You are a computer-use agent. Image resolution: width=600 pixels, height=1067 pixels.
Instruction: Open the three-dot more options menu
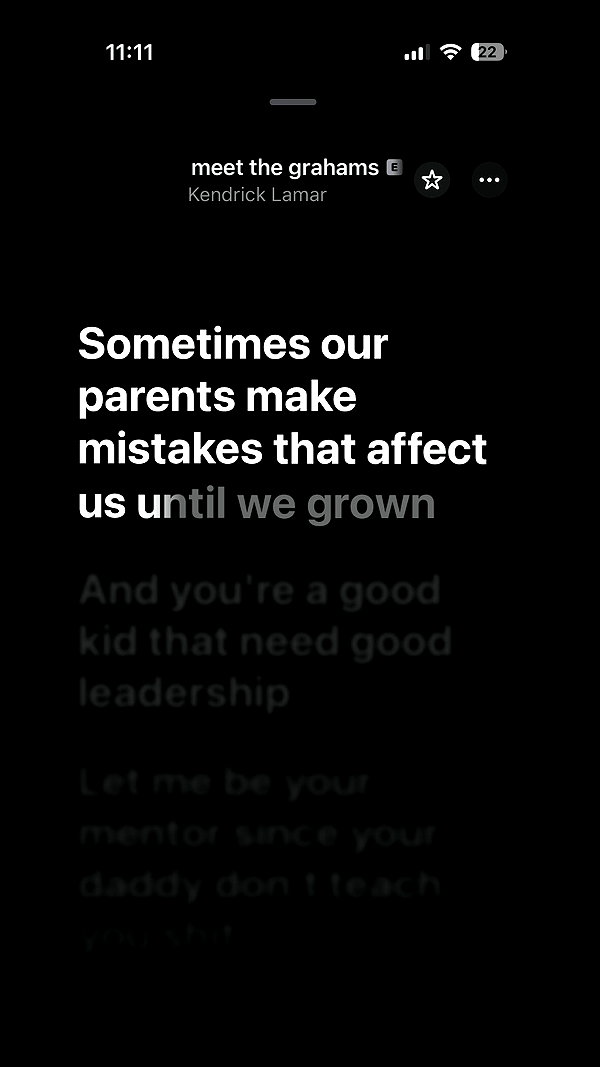(x=490, y=180)
